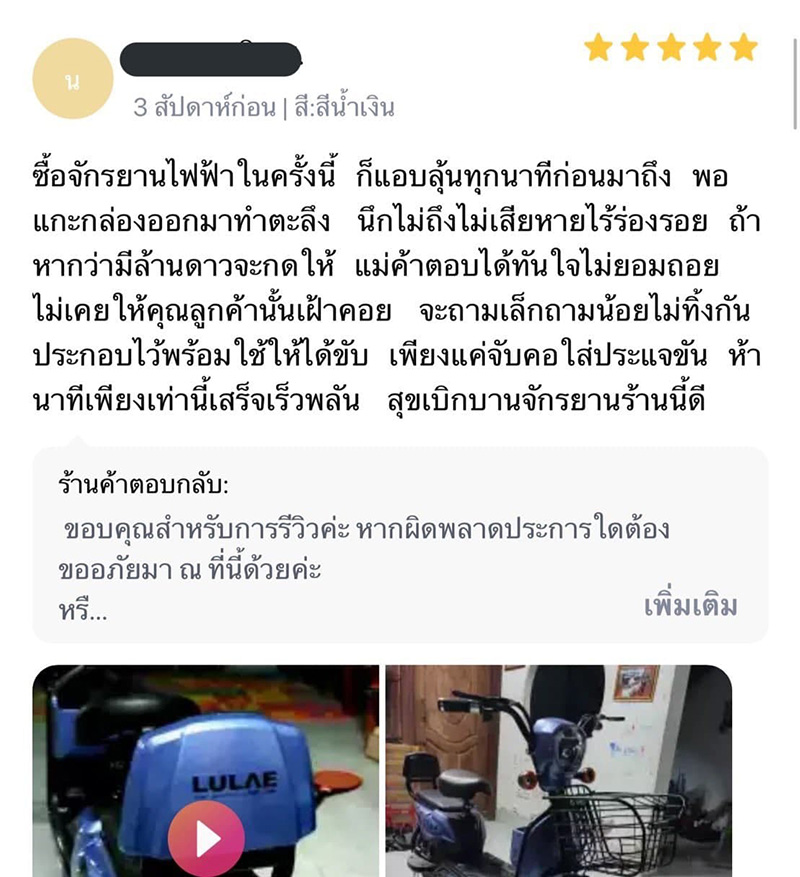This screenshot has height=877, width=800.
Task: Click the blurred reviewer username
Action: coord(210,55)
